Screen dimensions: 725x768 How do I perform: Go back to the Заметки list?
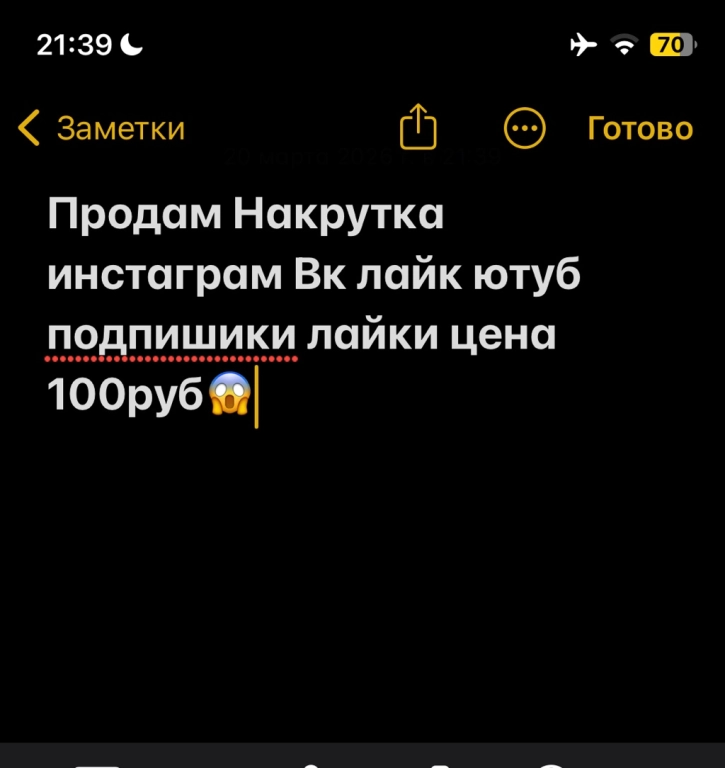tap(102, 129)
